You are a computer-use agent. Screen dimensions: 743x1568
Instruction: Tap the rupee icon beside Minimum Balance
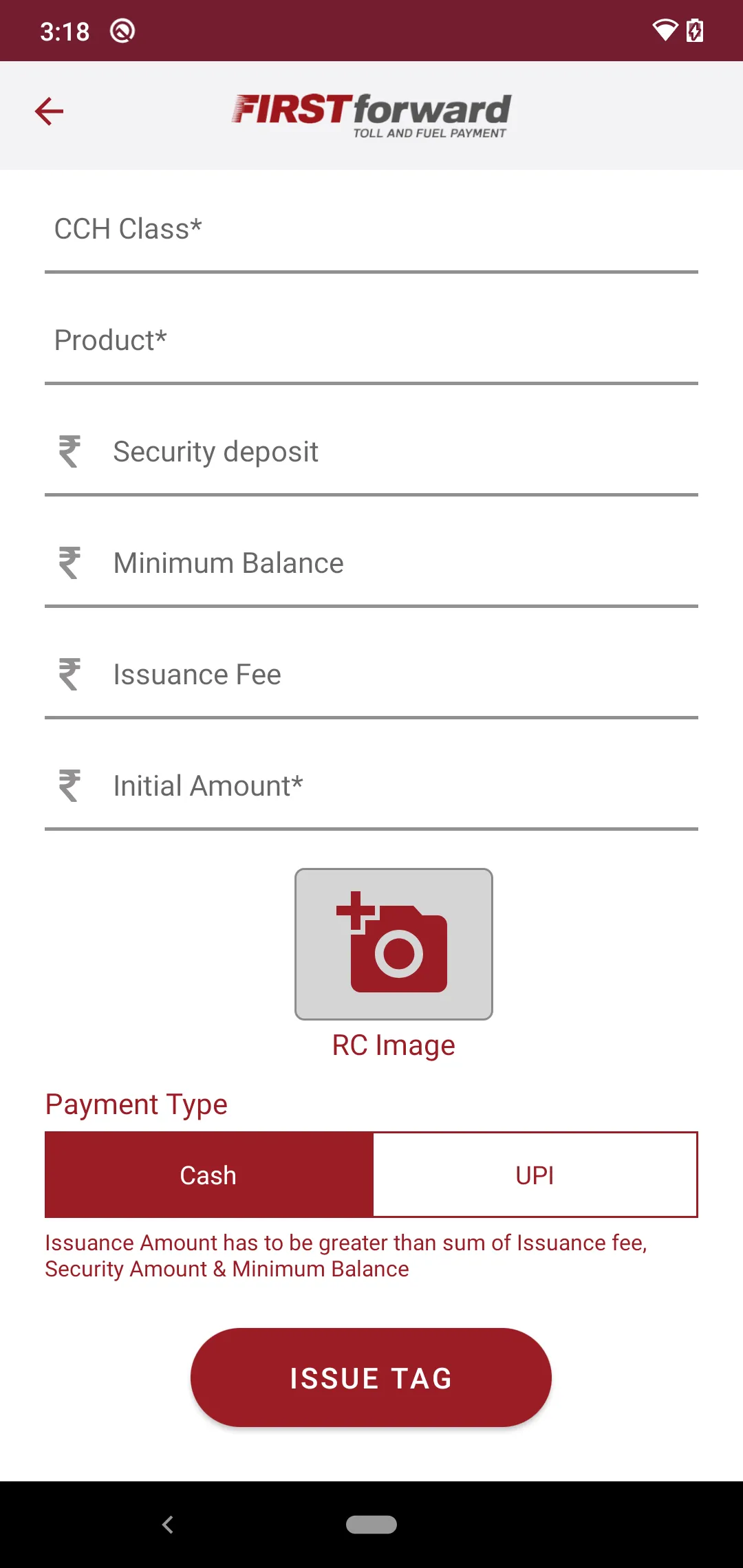pos(69,562)
